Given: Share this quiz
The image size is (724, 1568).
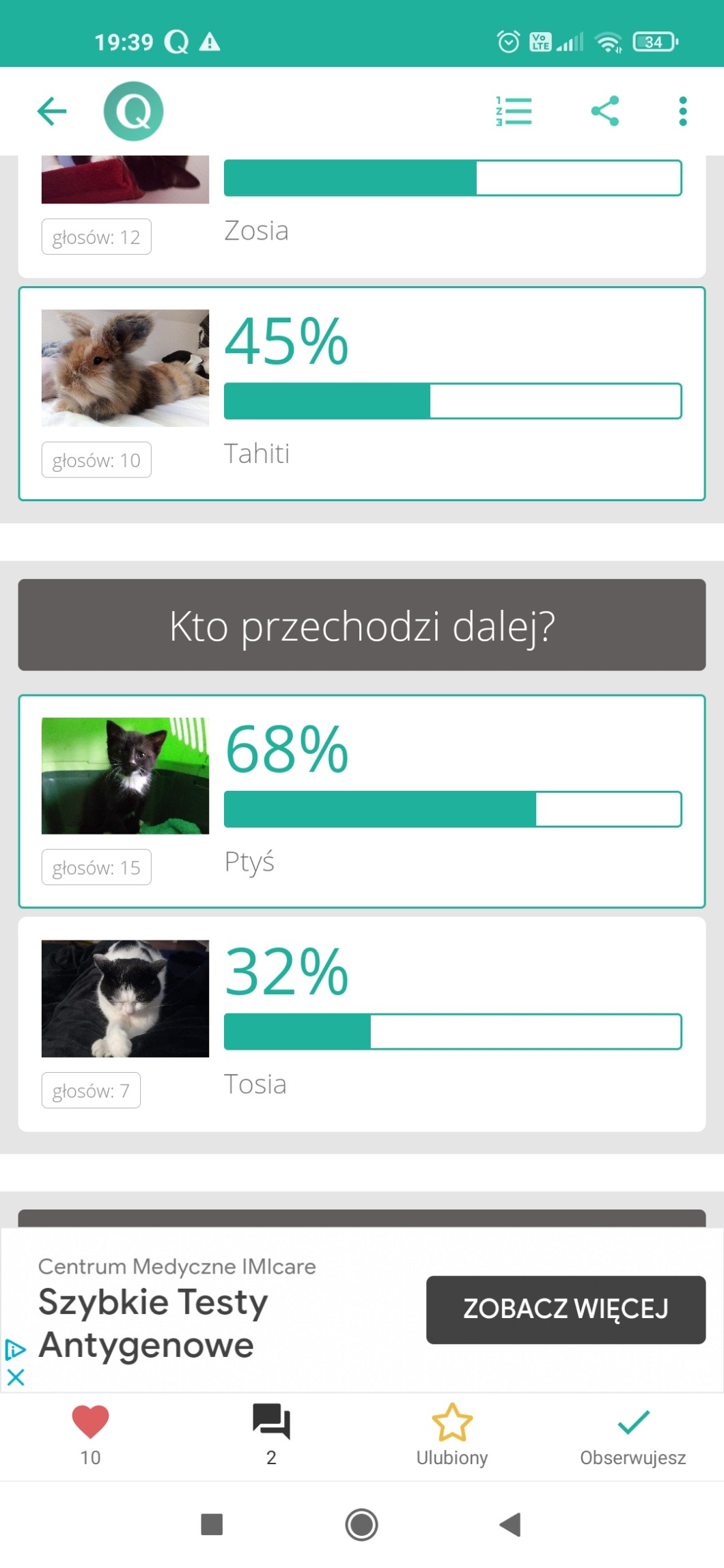Looking at the screenshot, I should pos(605,111).
